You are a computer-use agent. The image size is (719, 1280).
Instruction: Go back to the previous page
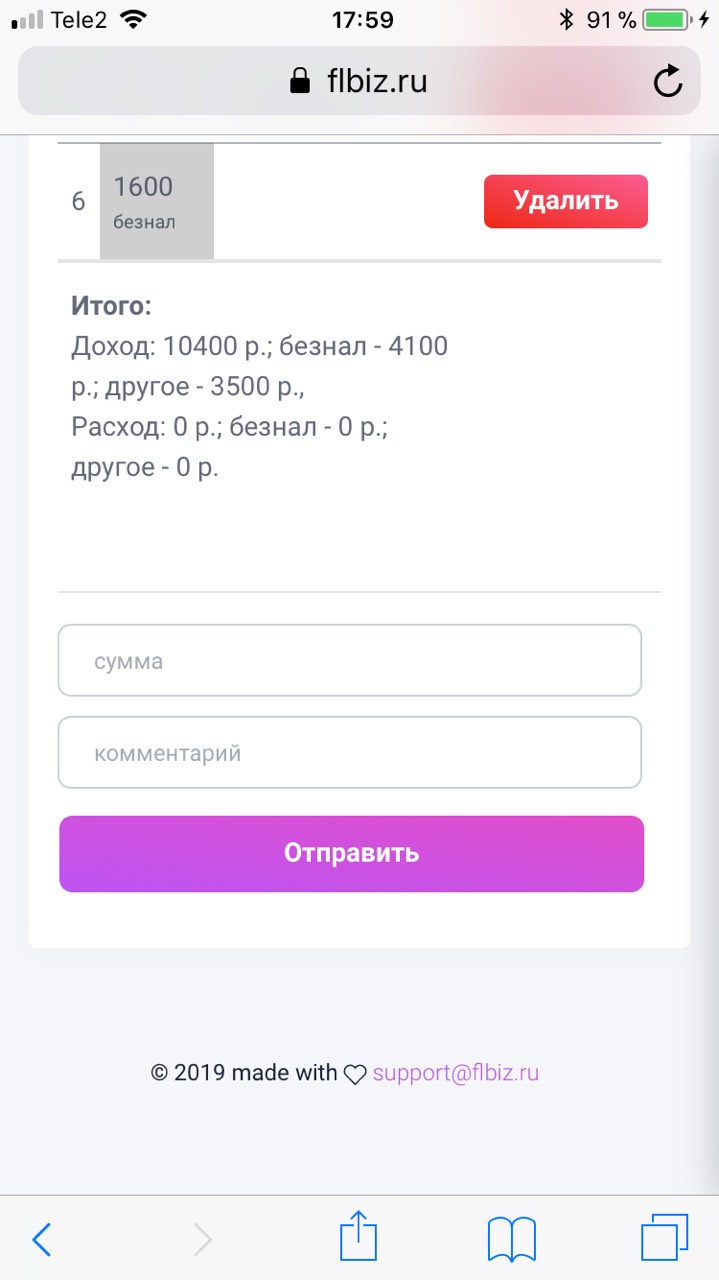click(x=42, y=1239)
